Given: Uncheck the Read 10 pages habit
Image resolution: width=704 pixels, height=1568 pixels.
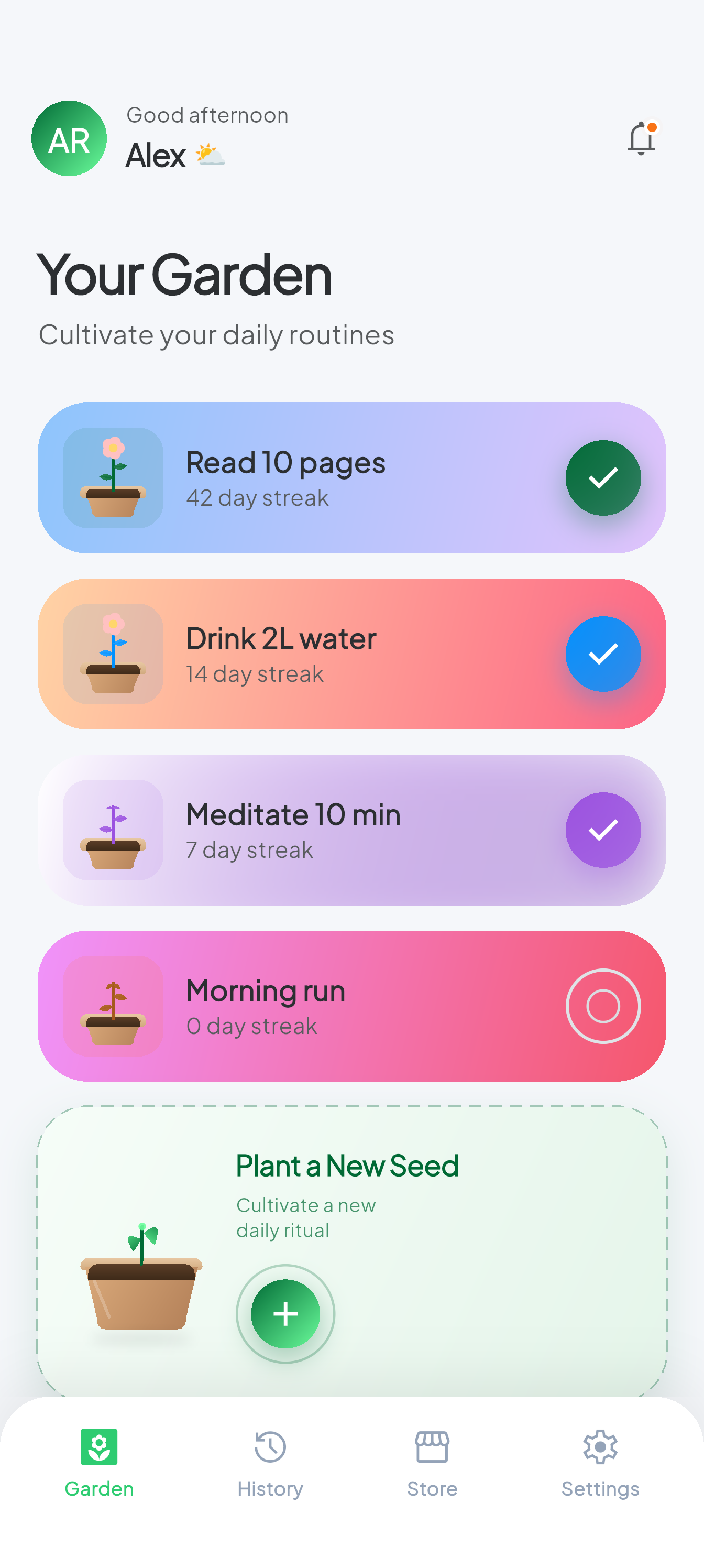Looking at the screenshot, I should tap(602, 478).
